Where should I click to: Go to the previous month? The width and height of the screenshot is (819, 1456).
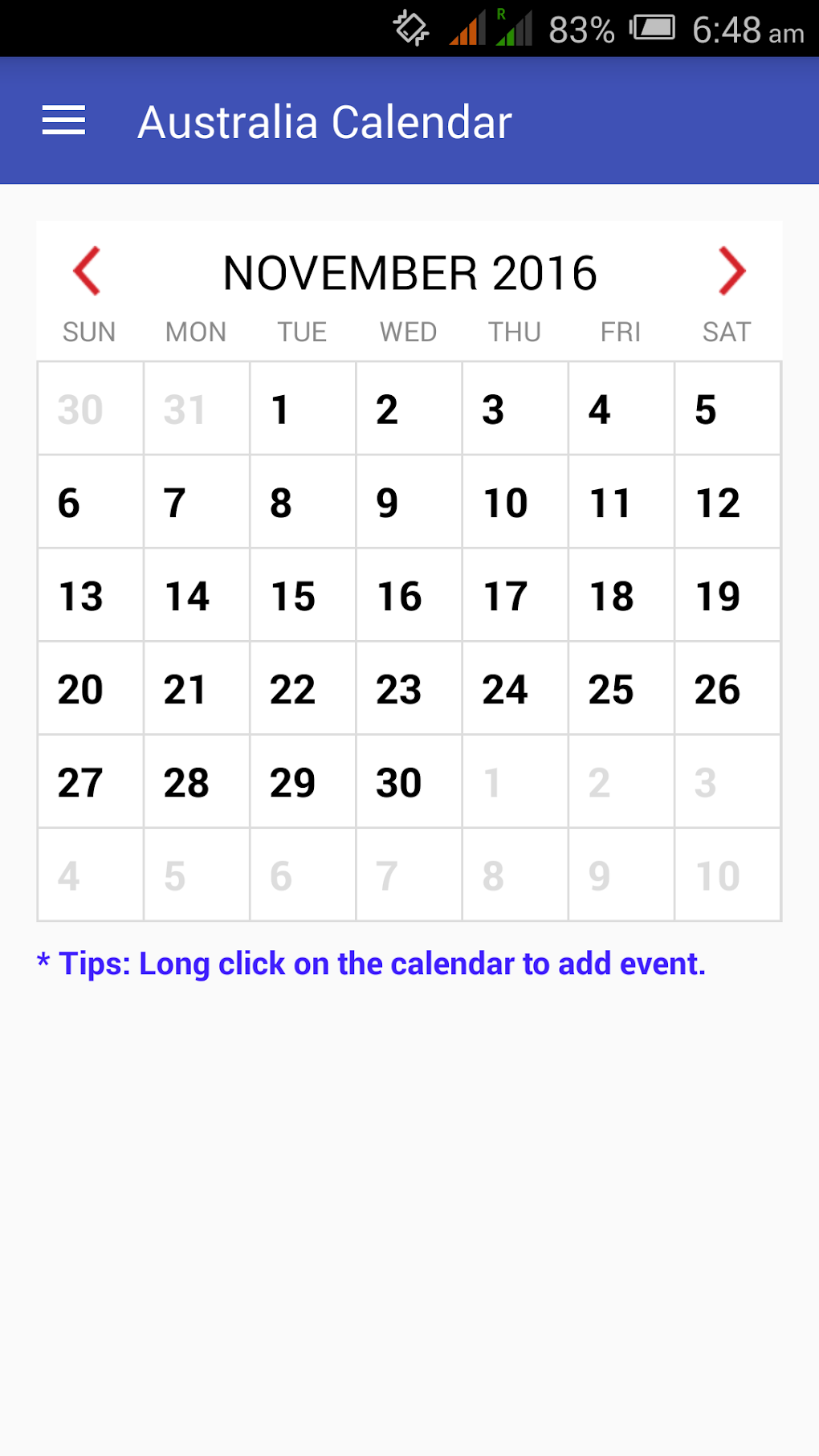[x=87, y=271]
